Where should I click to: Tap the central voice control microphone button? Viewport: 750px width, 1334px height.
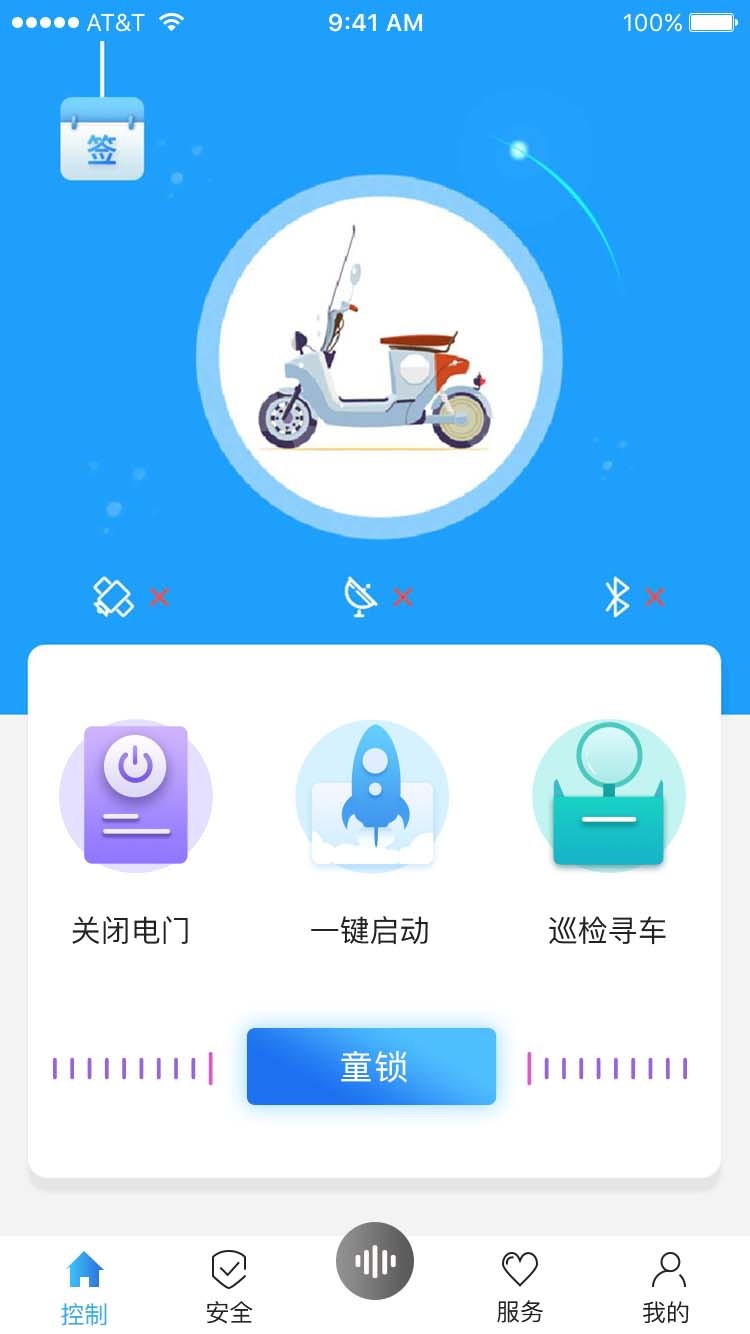pos(374,1262)
